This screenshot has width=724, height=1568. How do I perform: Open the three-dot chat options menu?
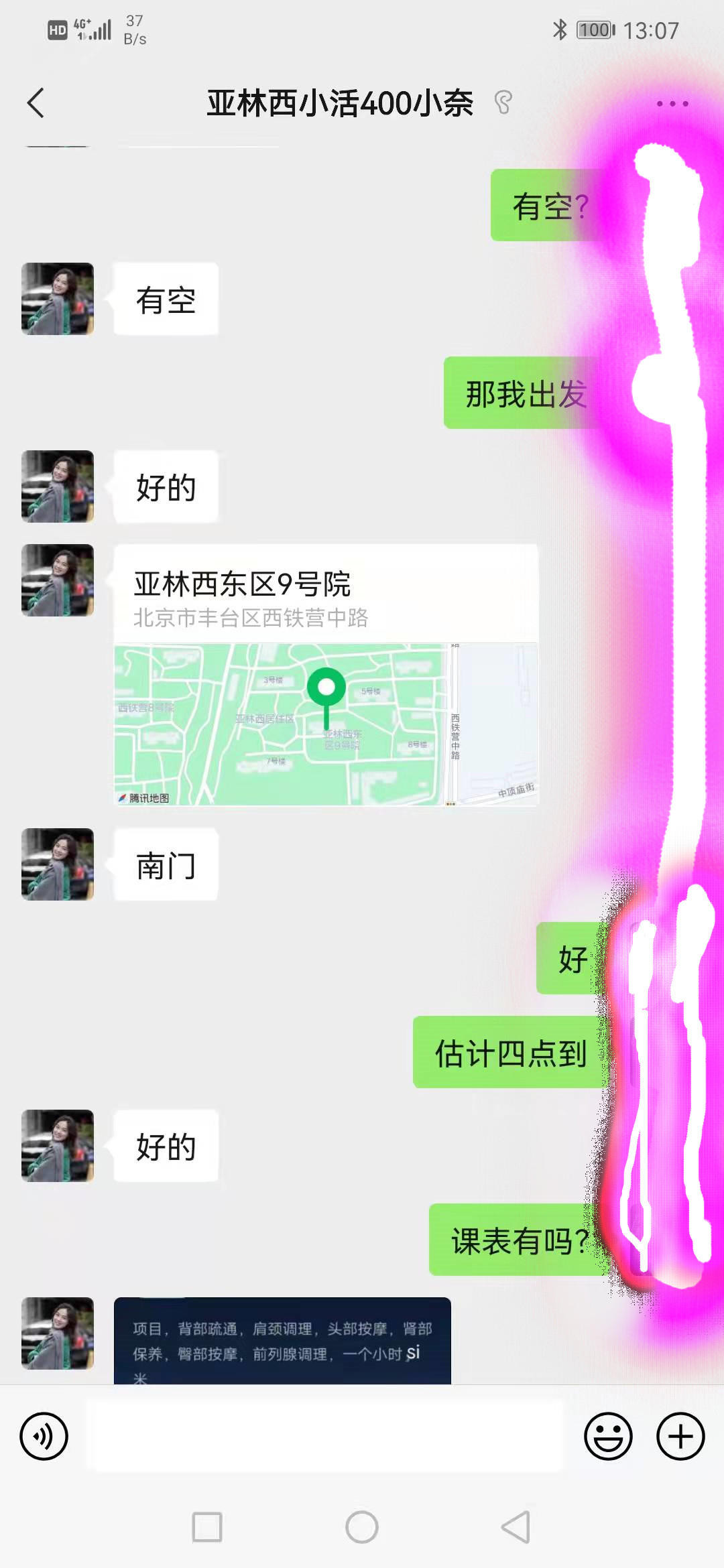(x=672, y=104)
